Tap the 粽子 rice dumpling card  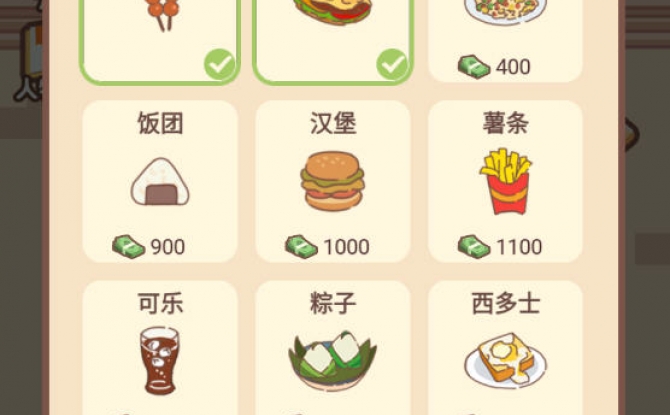(x=332, y=348)
